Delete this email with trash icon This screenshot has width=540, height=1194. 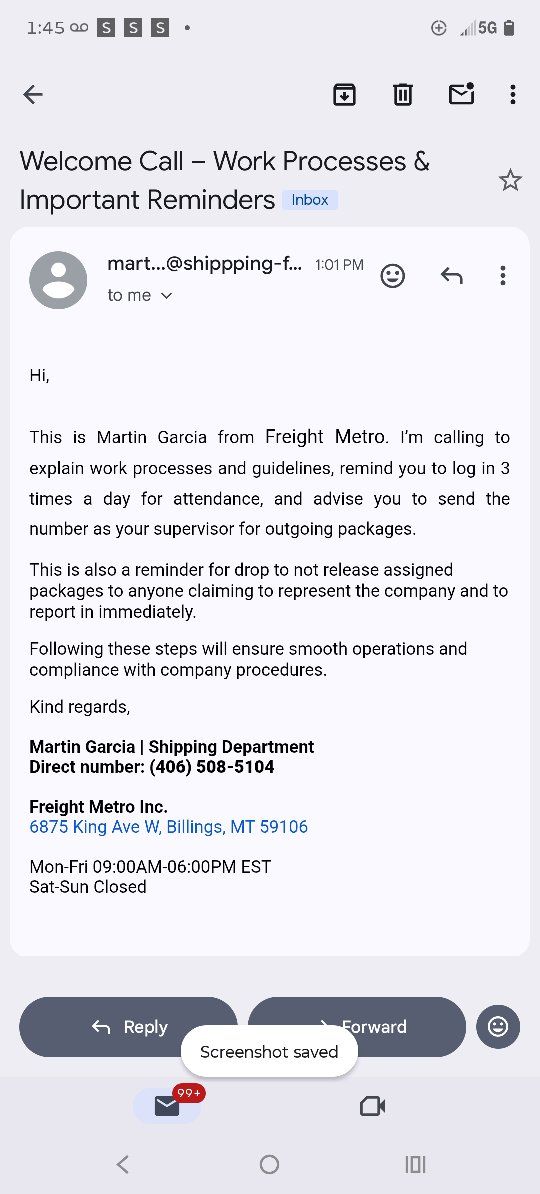(x=402, y=94)
